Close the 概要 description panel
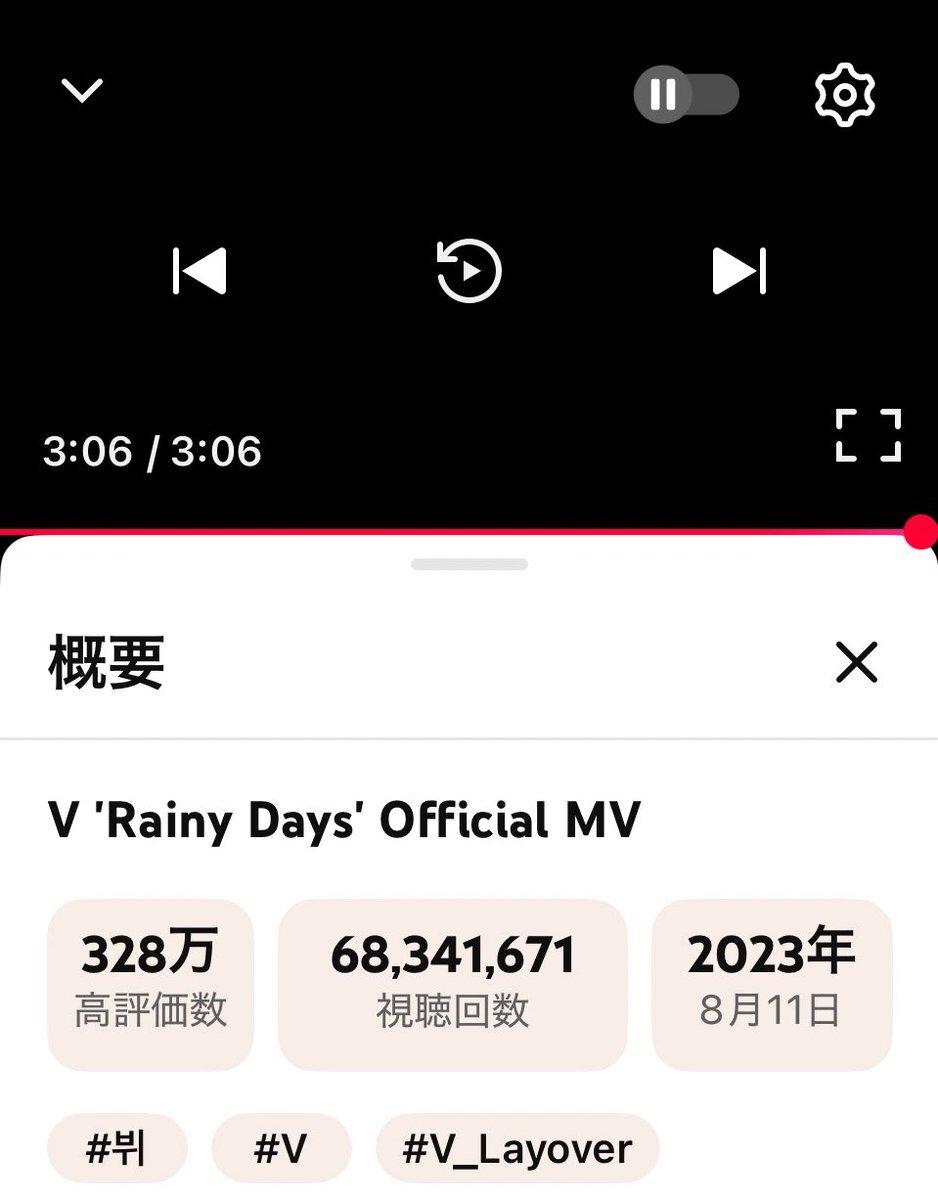938x1200 pixels. 856,662
